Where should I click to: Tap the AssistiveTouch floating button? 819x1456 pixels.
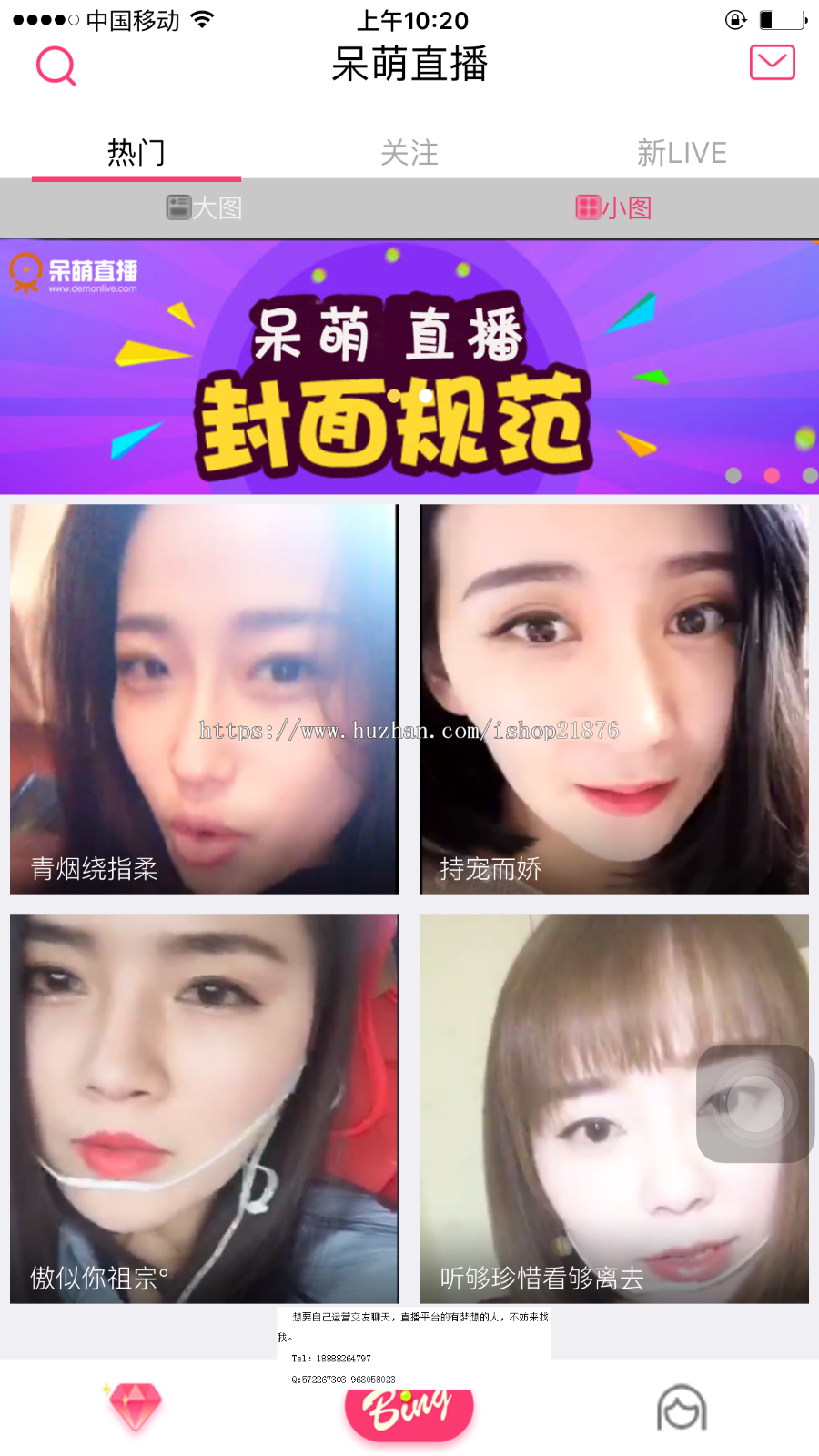(x=754, y=1104)
